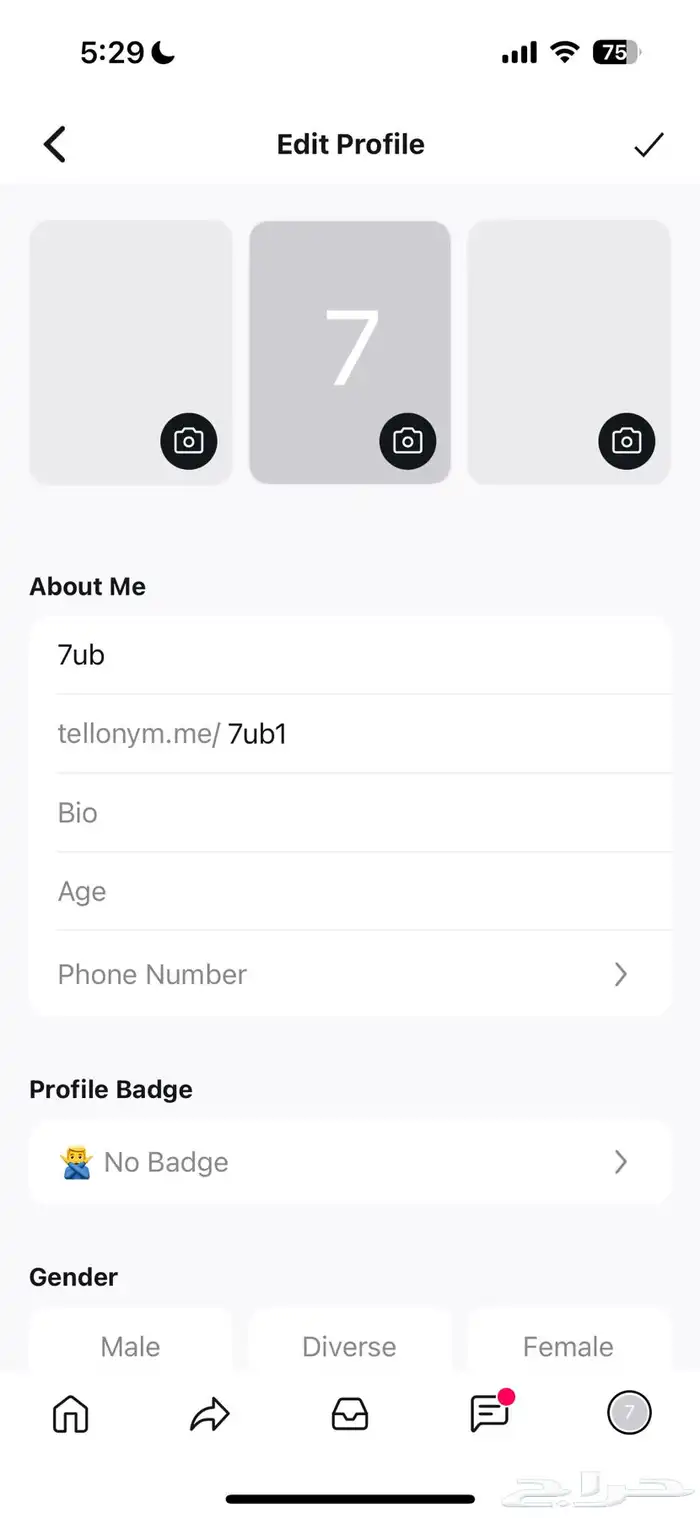
Task: Open the profile avatar tab
Action: coord(629,1413)
